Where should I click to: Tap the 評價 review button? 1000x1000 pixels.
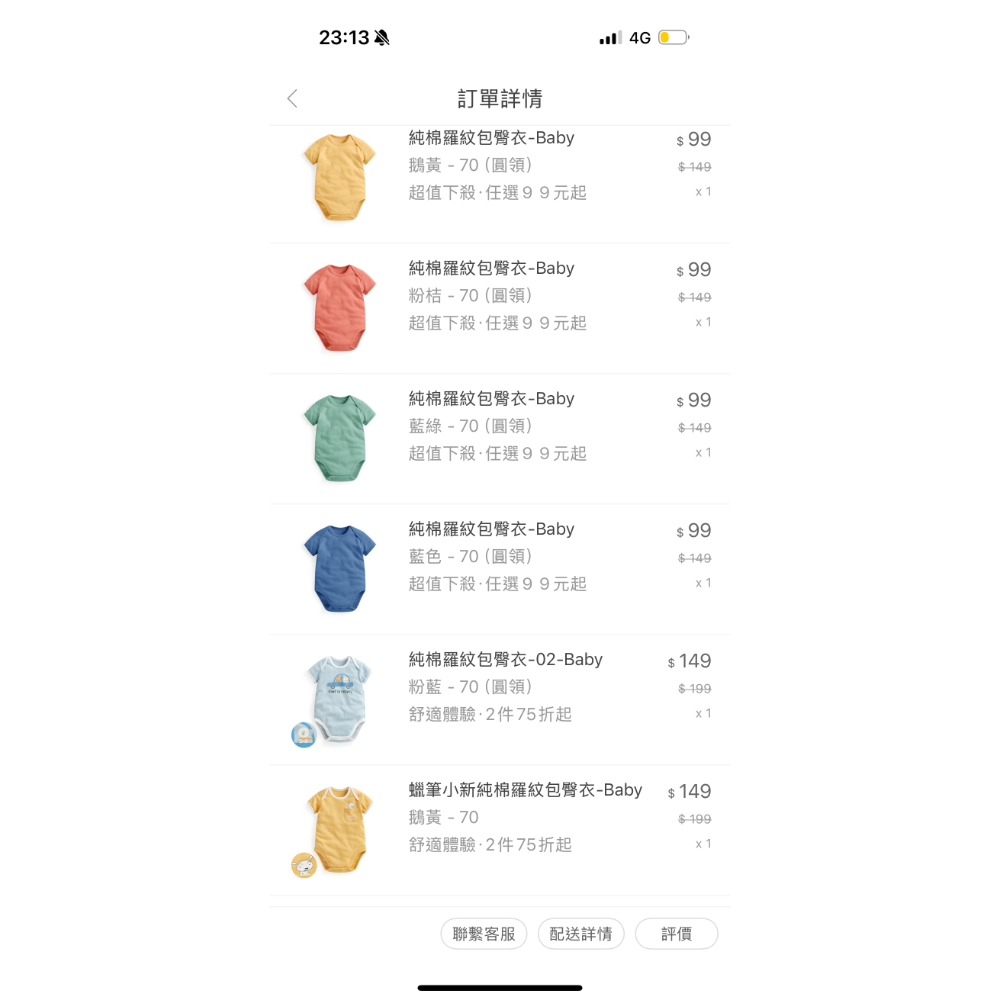[x=676, y=934]
